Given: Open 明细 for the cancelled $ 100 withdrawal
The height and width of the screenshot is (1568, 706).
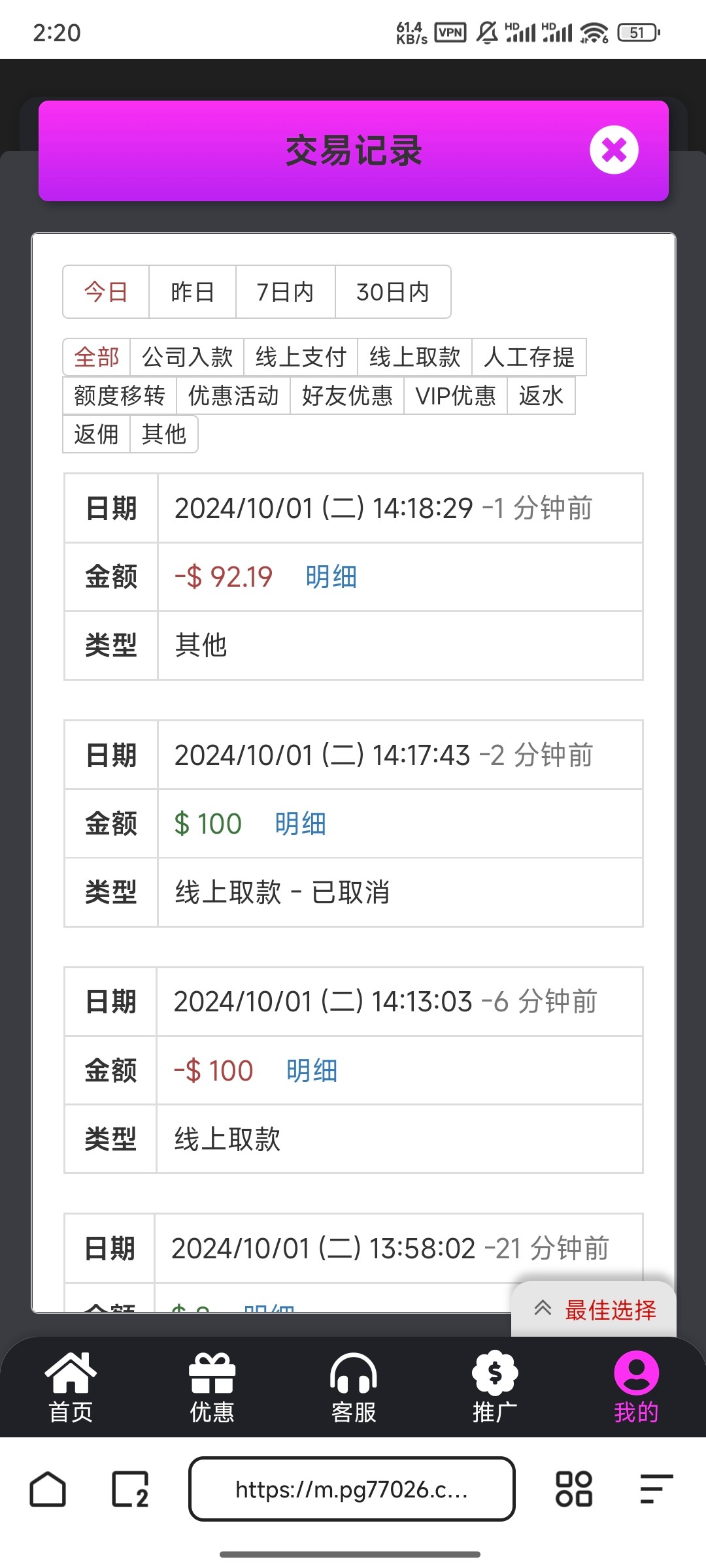Looking at the screenshot, I should (300, 824).
